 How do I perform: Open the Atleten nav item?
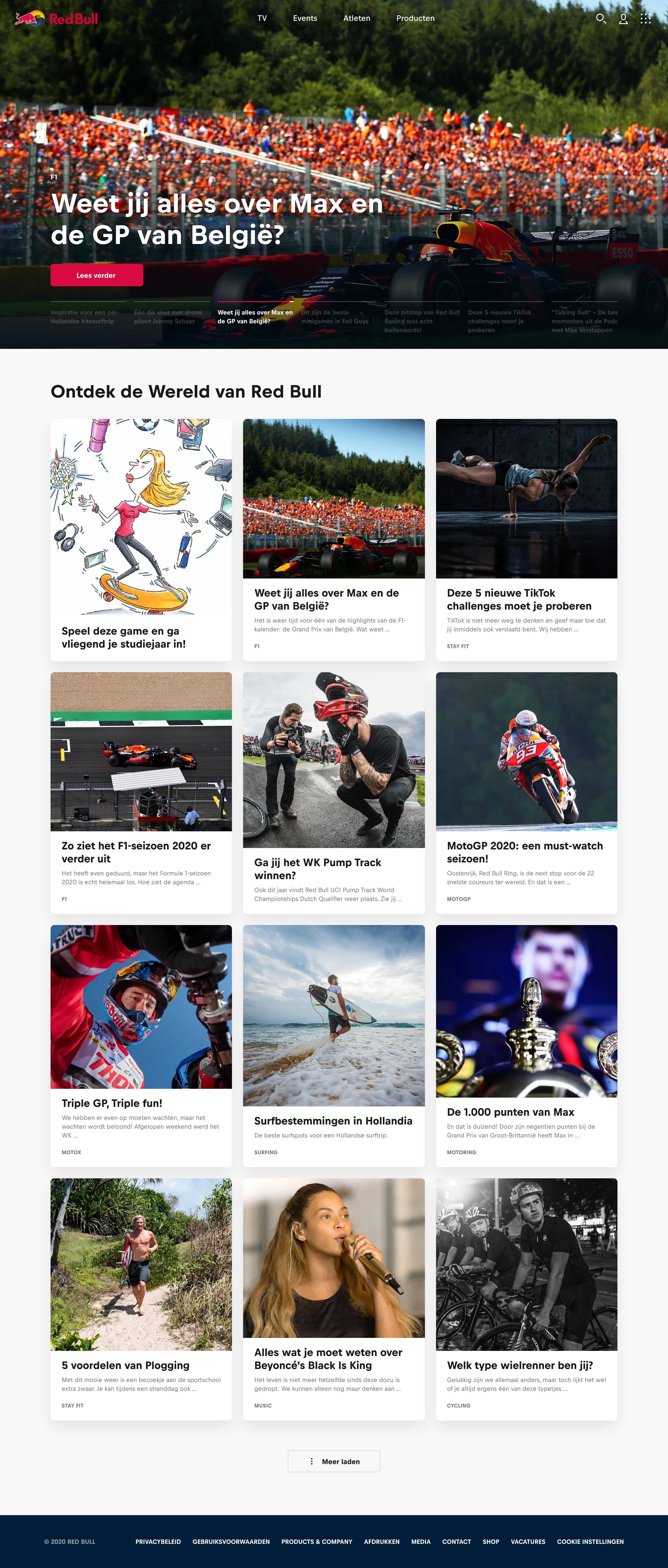(x=356, y=18)
